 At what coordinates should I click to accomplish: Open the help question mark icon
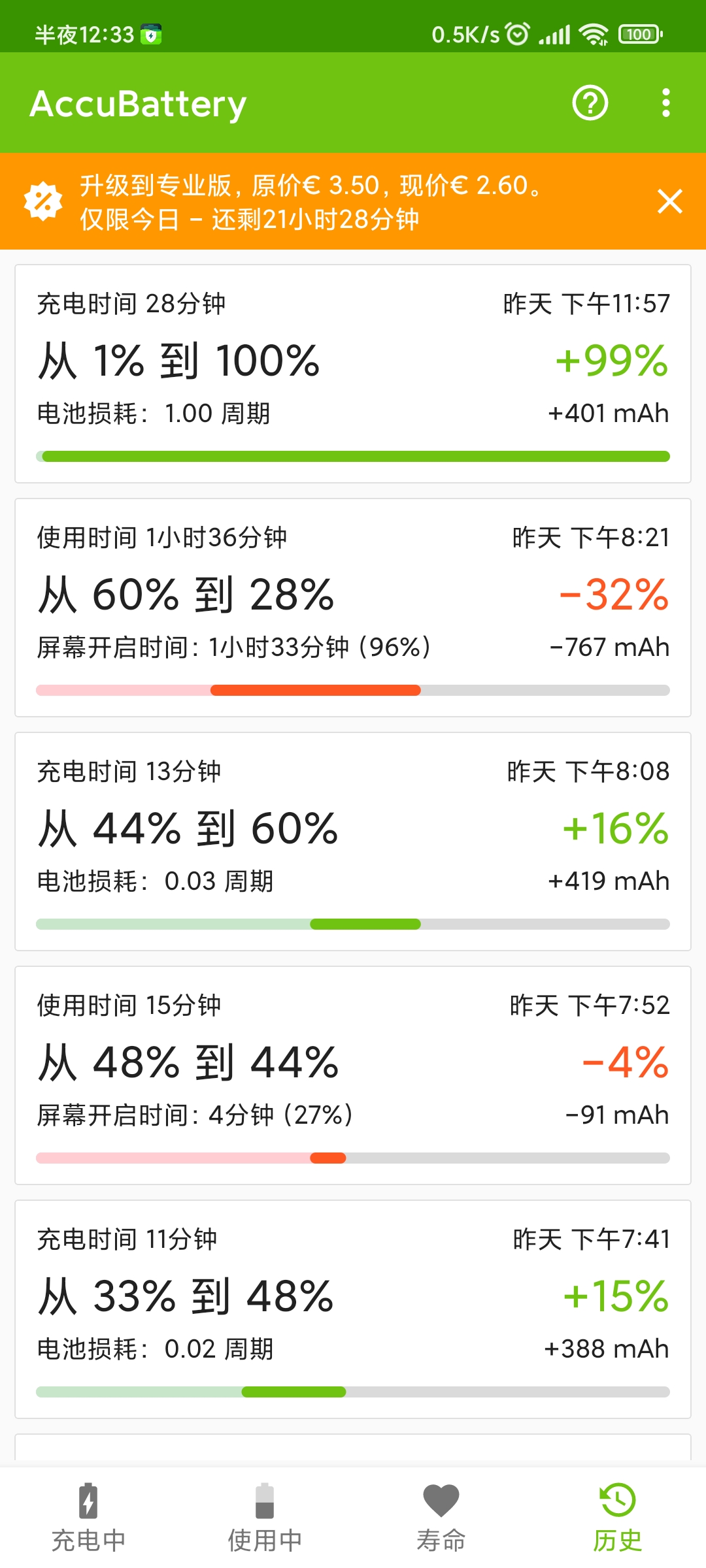(x=590, y=103)
